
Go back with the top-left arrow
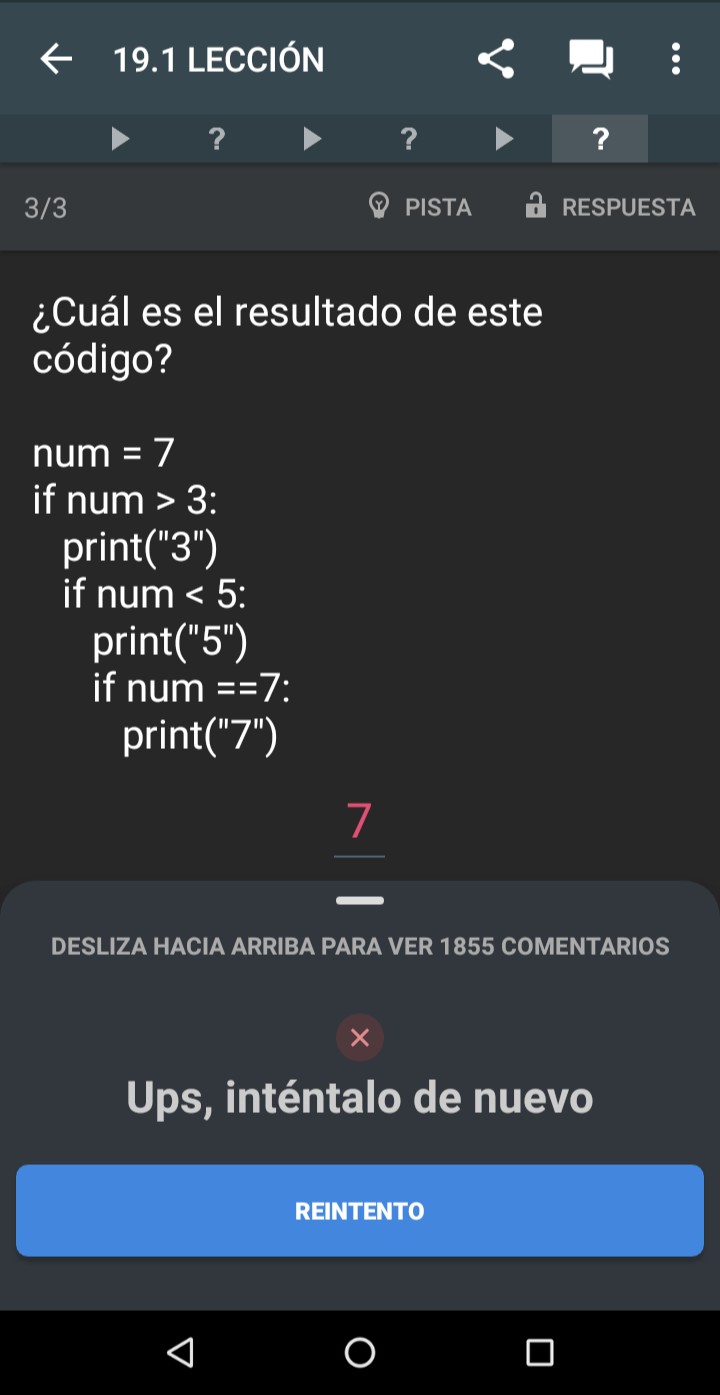(57, 60)
